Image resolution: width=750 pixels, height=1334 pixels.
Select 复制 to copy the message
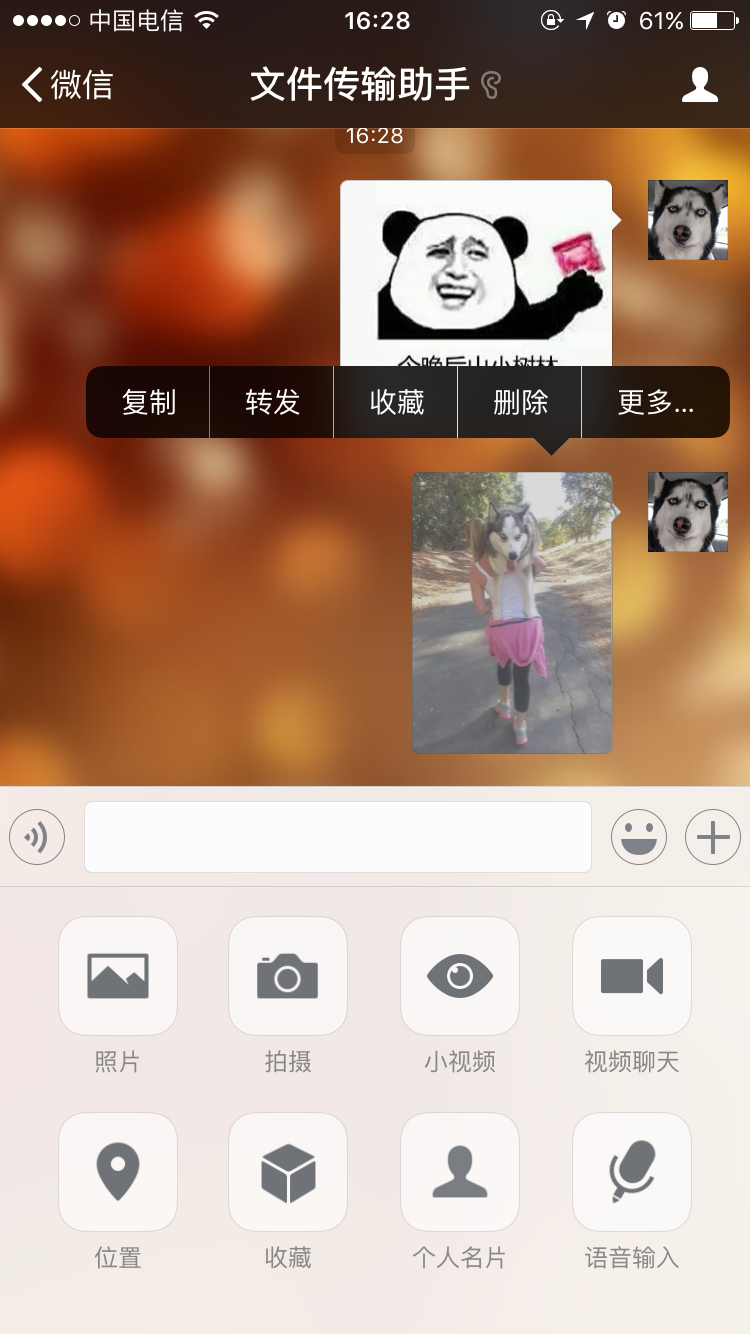coord(148,401)
